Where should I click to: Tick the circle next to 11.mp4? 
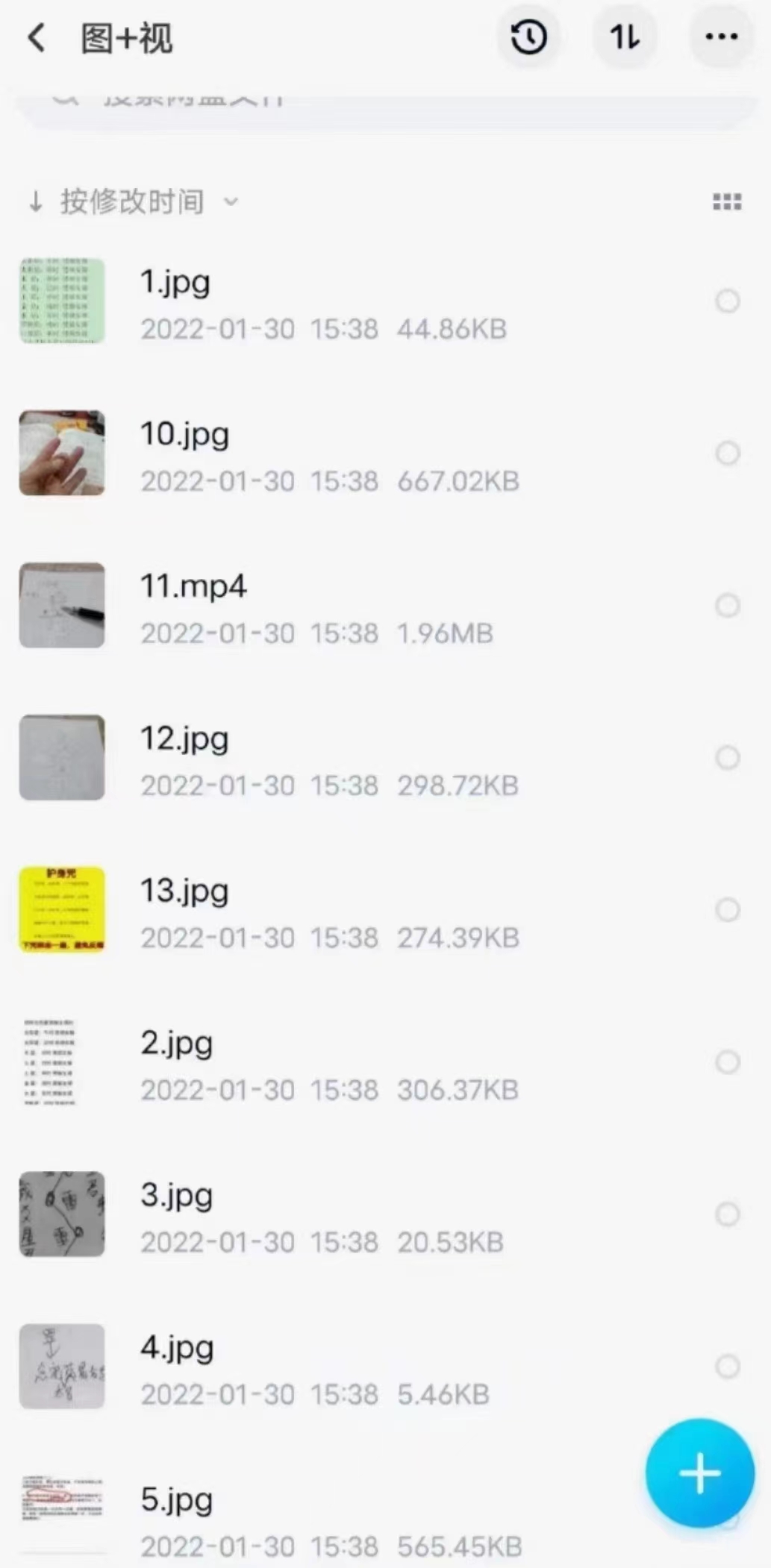[728, 605]
